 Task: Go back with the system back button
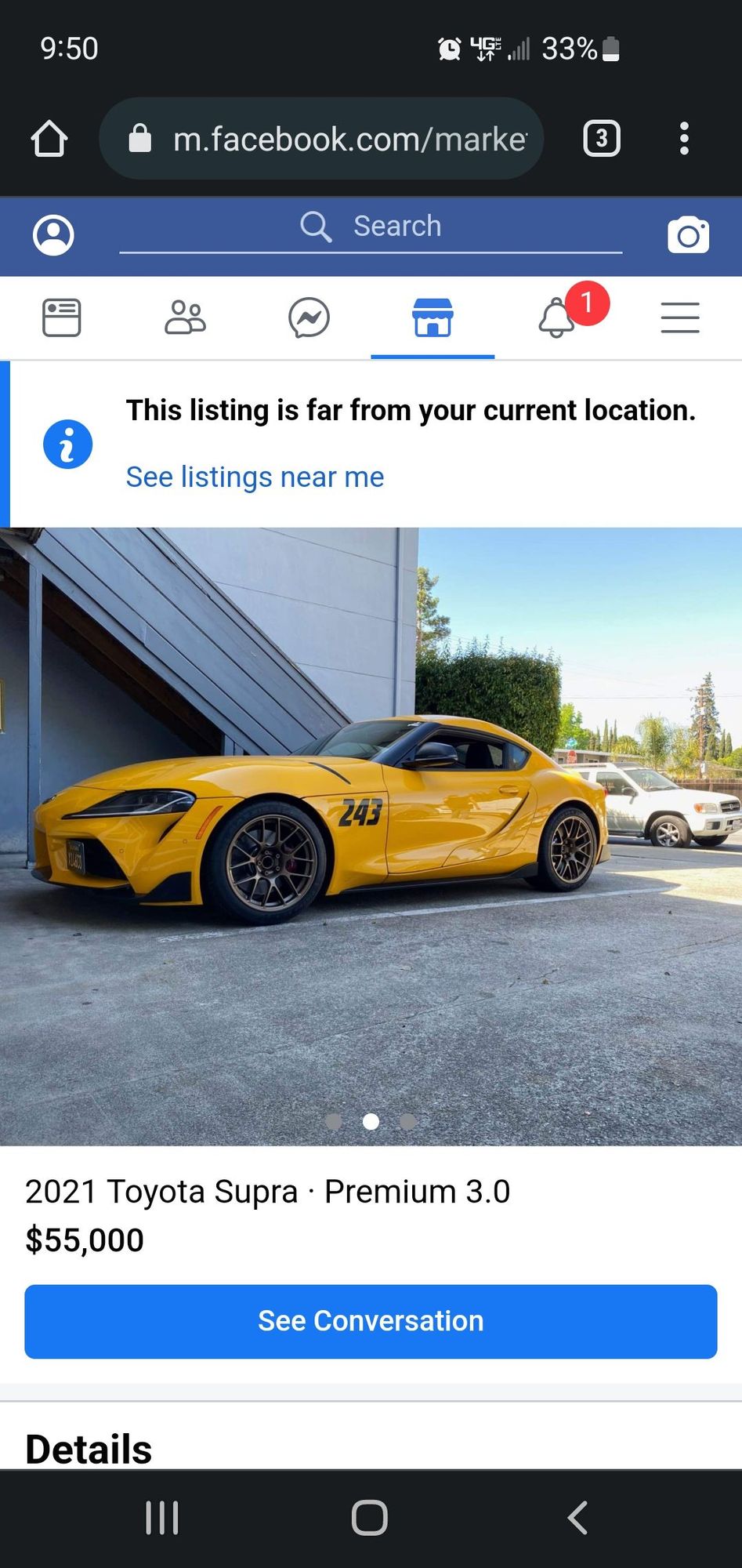577,1517
